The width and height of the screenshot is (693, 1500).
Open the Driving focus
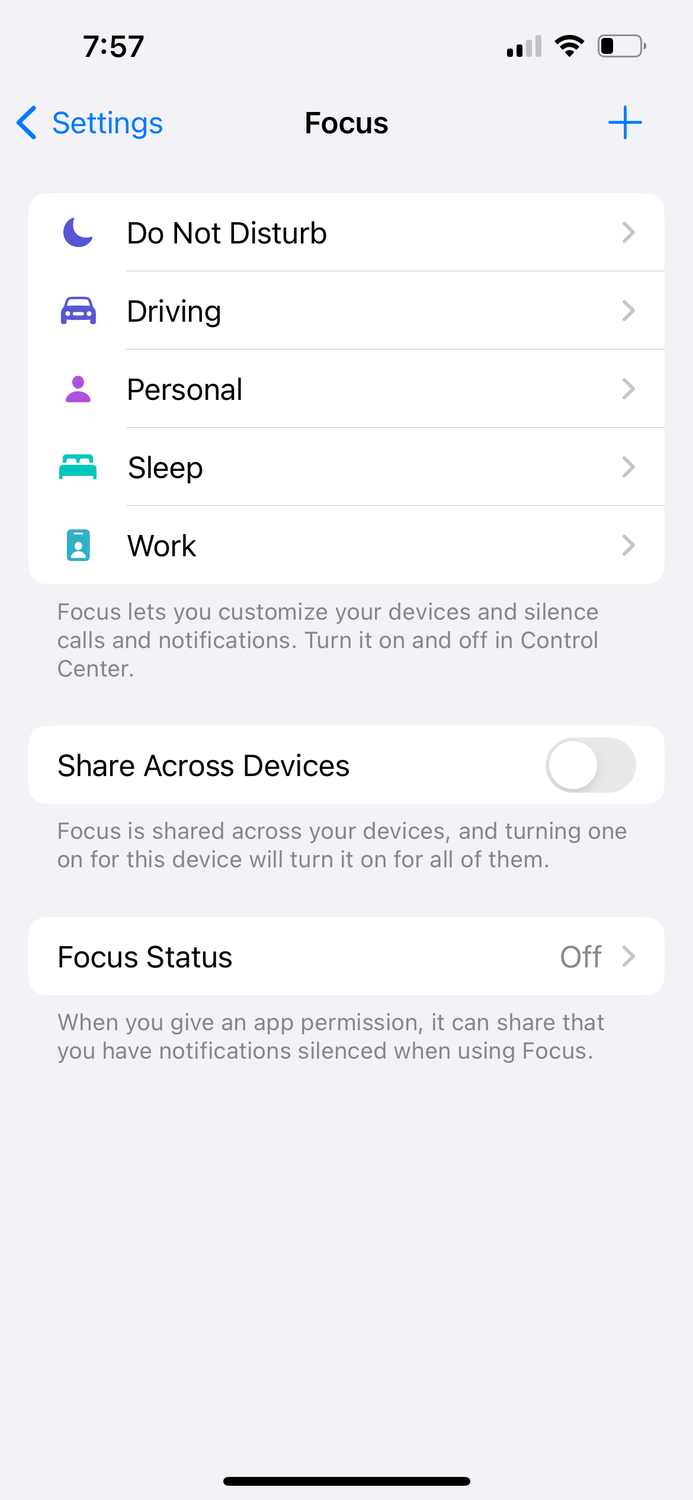[x=346, y=311]
